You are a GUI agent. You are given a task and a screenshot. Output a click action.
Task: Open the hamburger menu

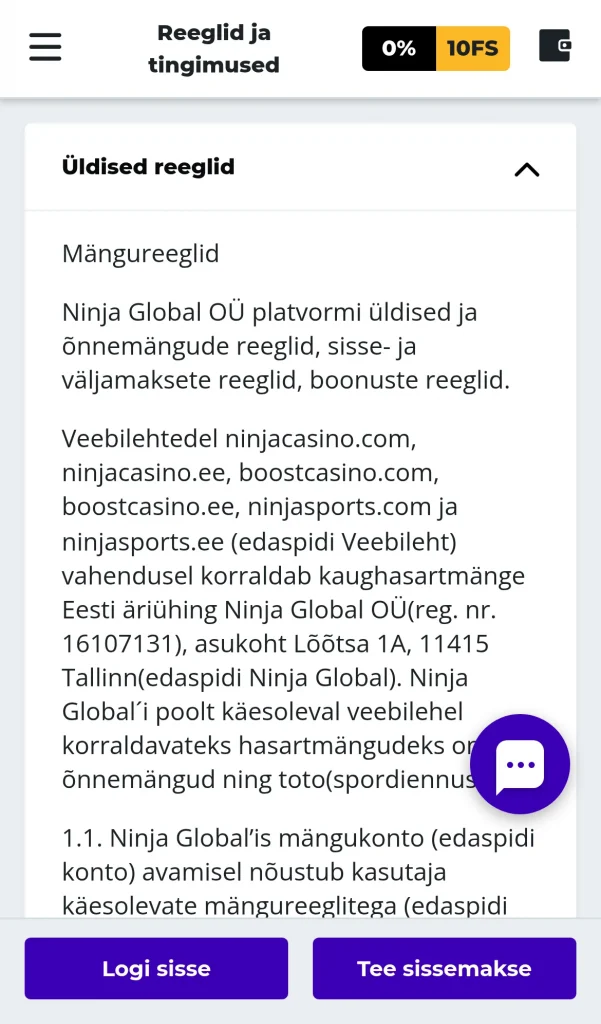coord(45,48)
